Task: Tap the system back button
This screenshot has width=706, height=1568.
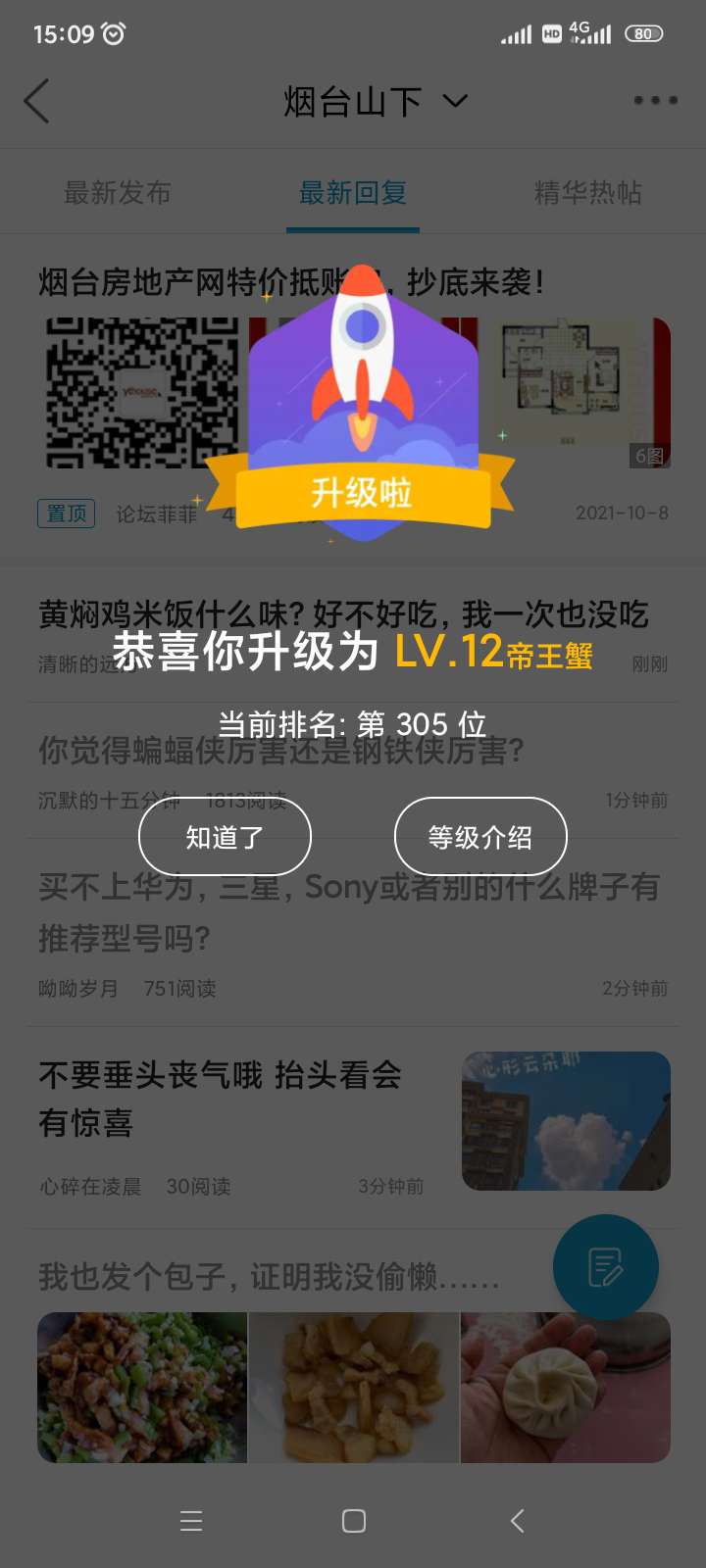Action: pos(517,1520)
